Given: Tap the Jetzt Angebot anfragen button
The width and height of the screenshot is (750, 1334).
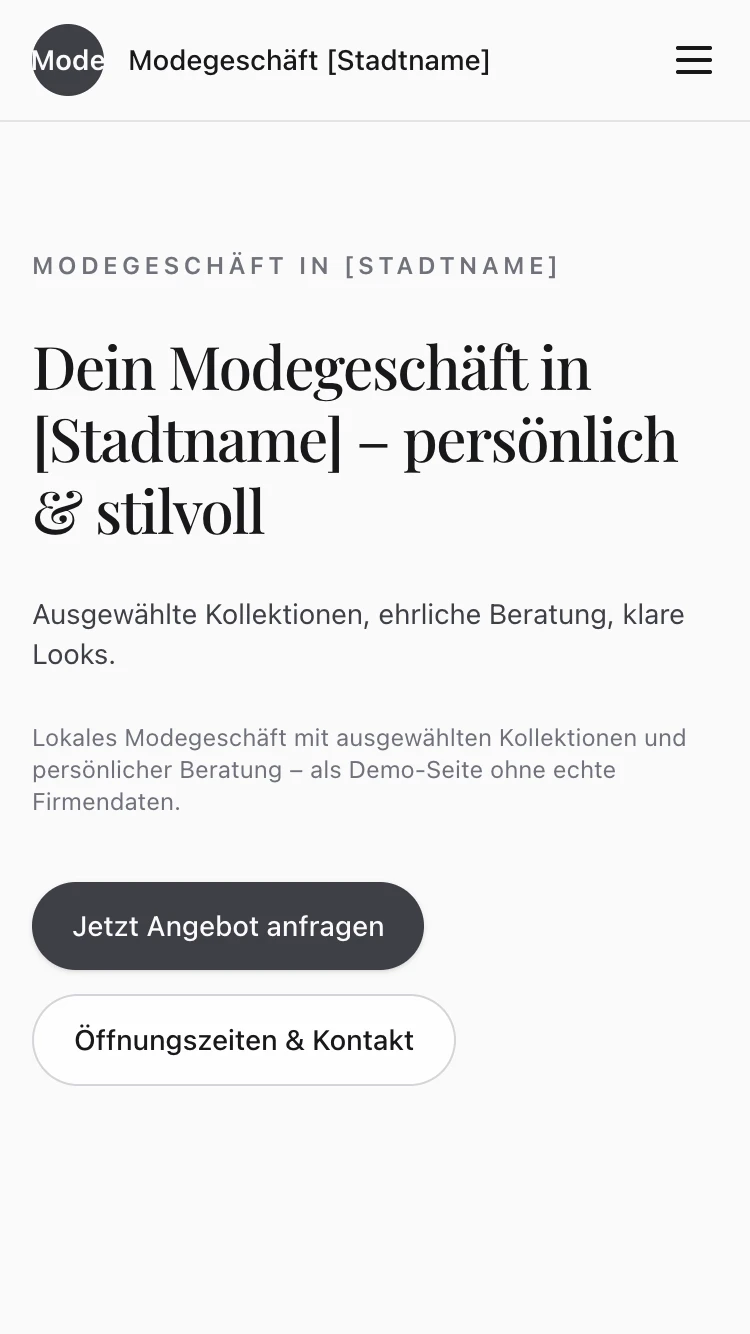Looking at the screenshot, I should (x=228, y=926).
